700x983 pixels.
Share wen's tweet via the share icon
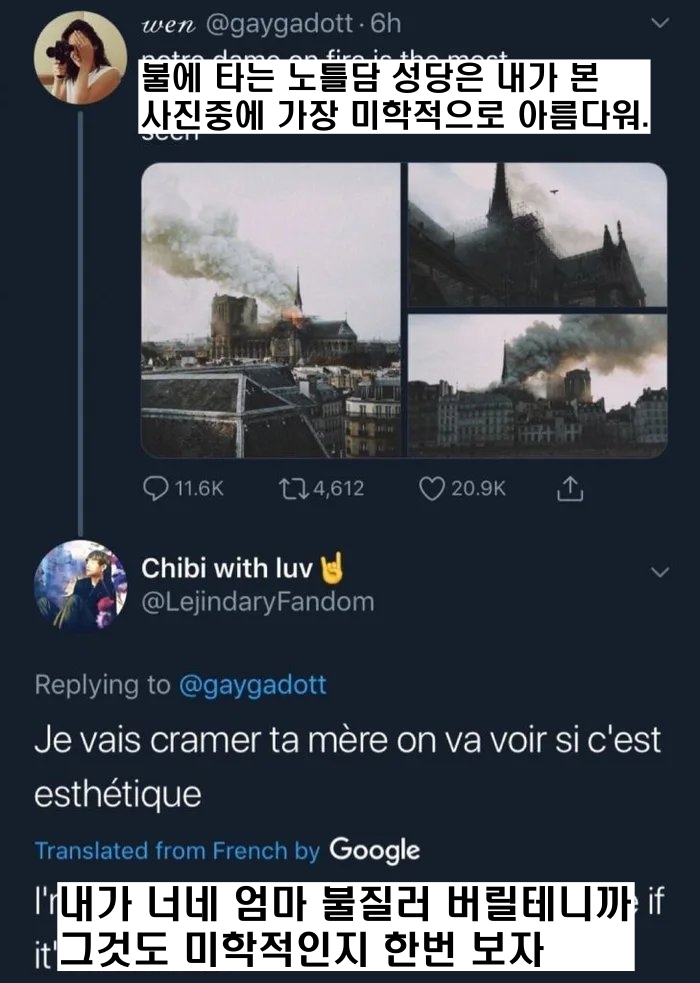tap(570, 488)
